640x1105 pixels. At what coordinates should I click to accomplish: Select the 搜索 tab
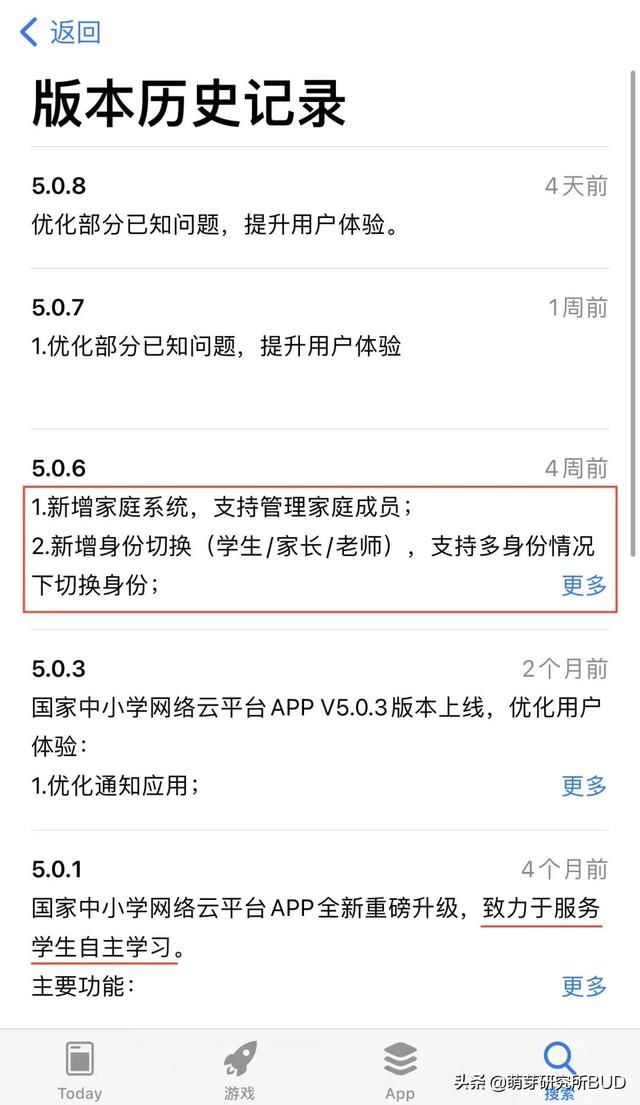click(x=560, y=1070)
